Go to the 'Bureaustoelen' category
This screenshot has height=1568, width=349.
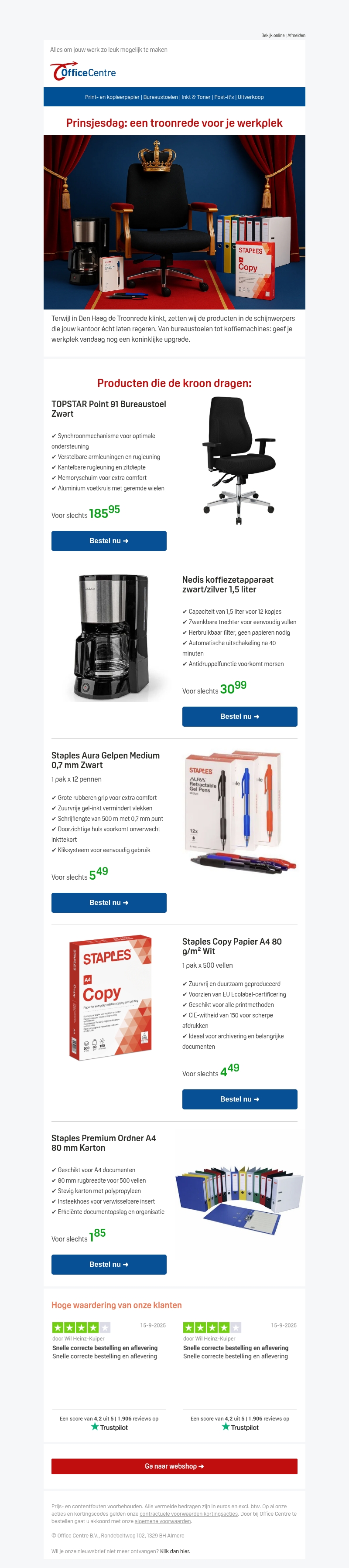pos(160,97)
